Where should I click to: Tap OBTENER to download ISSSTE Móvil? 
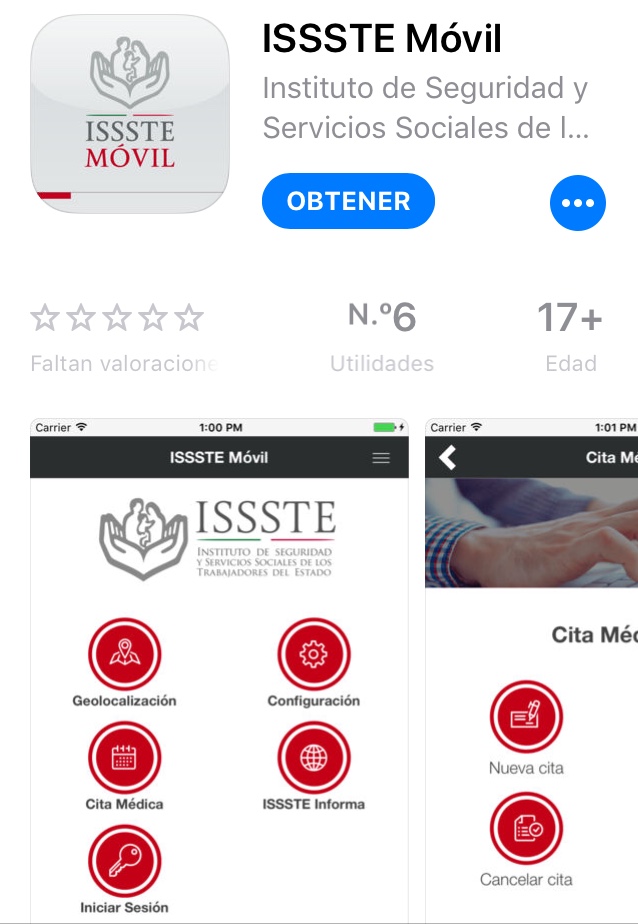(x=348, y=201)
